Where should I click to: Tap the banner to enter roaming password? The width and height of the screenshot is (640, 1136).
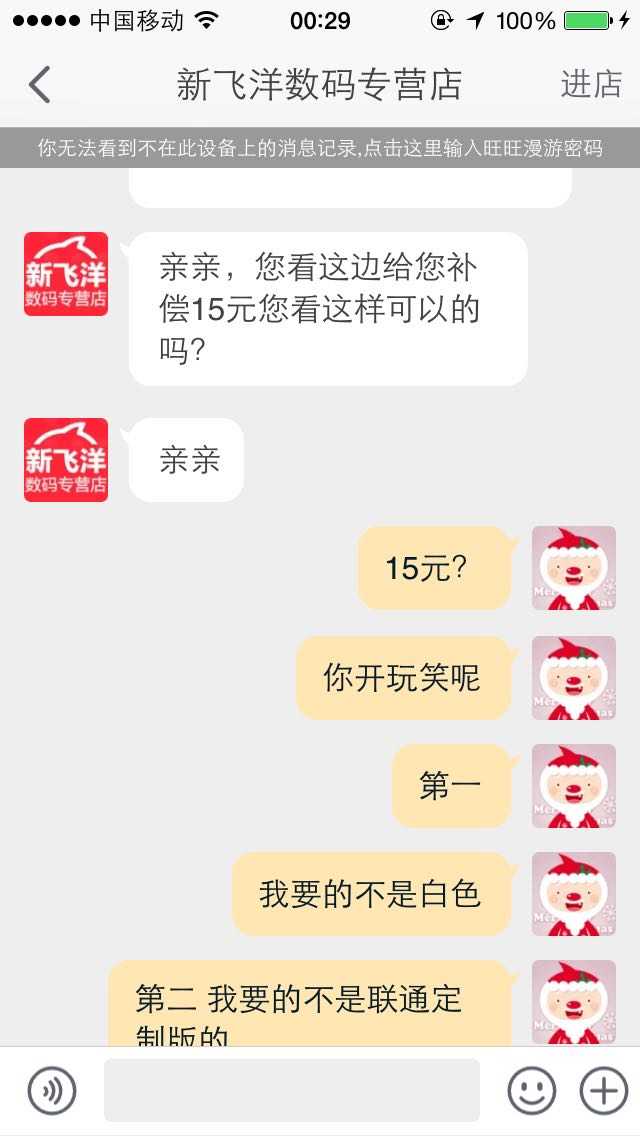[x=320, y=149]
